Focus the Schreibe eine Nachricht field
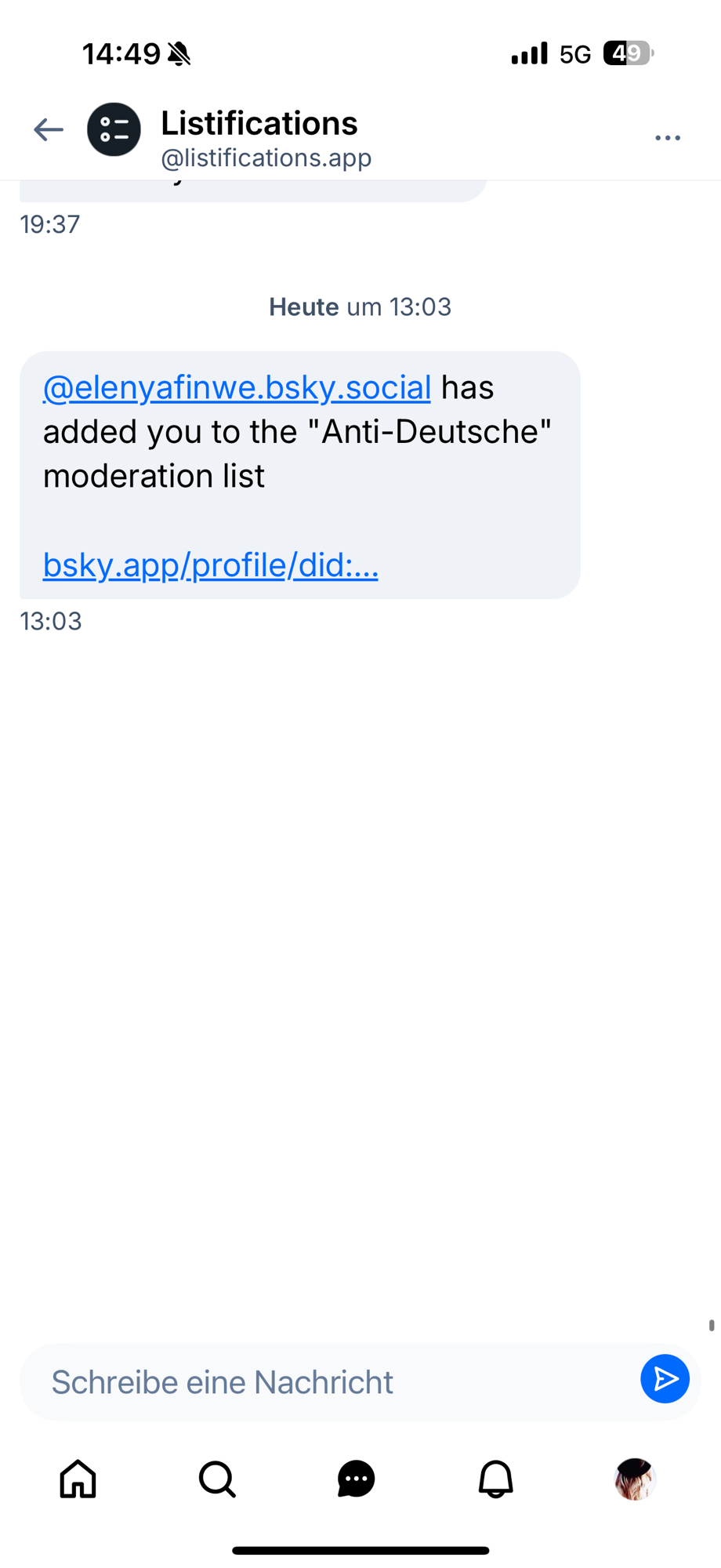 [329, 1382]
